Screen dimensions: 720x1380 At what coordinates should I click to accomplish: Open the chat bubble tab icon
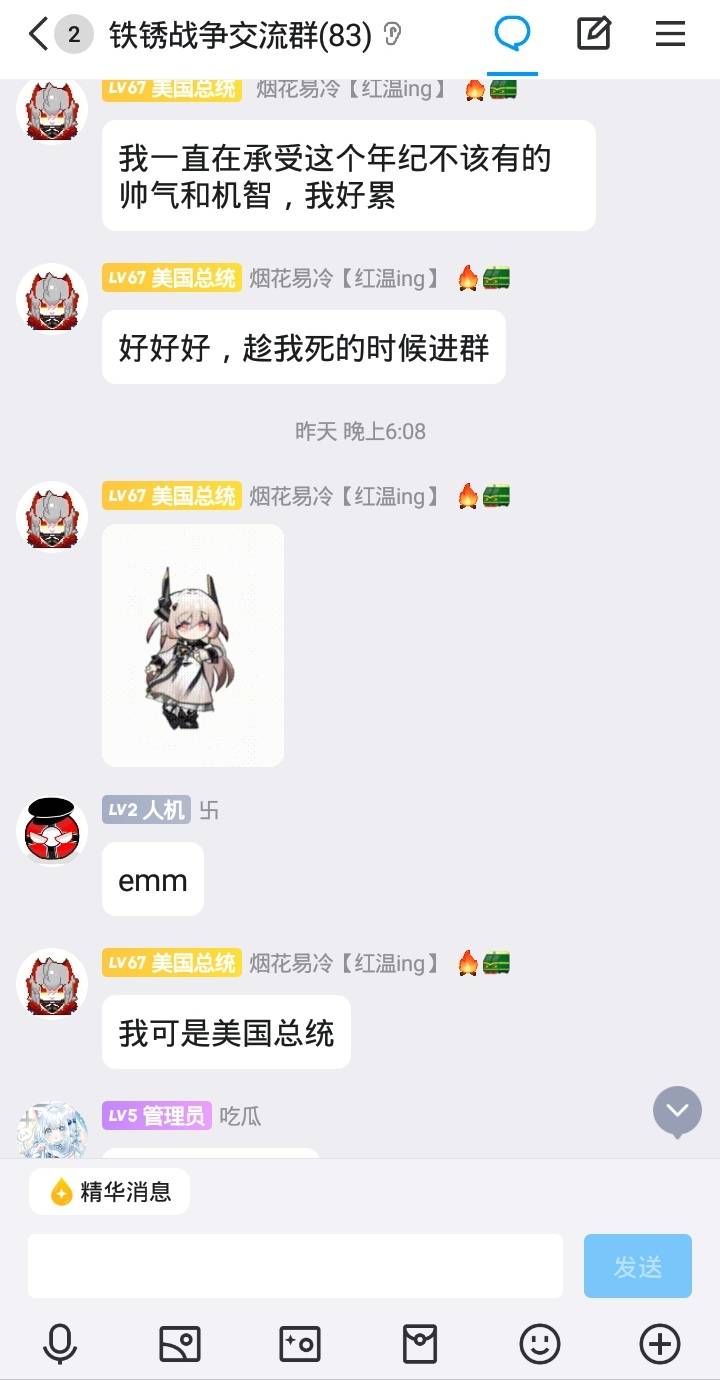click(513, 35)
